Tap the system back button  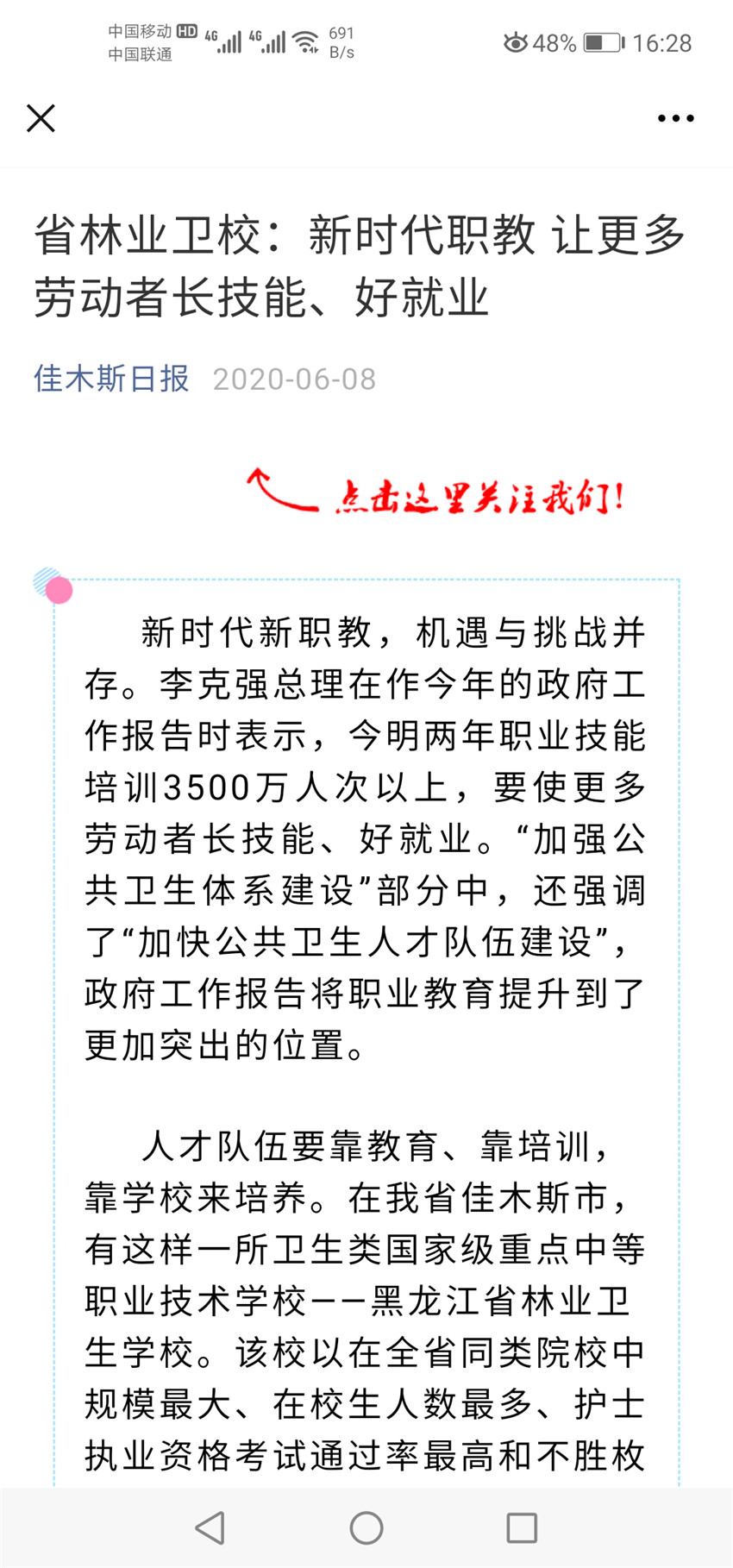pyautogui.click(x=210, y=1527)
